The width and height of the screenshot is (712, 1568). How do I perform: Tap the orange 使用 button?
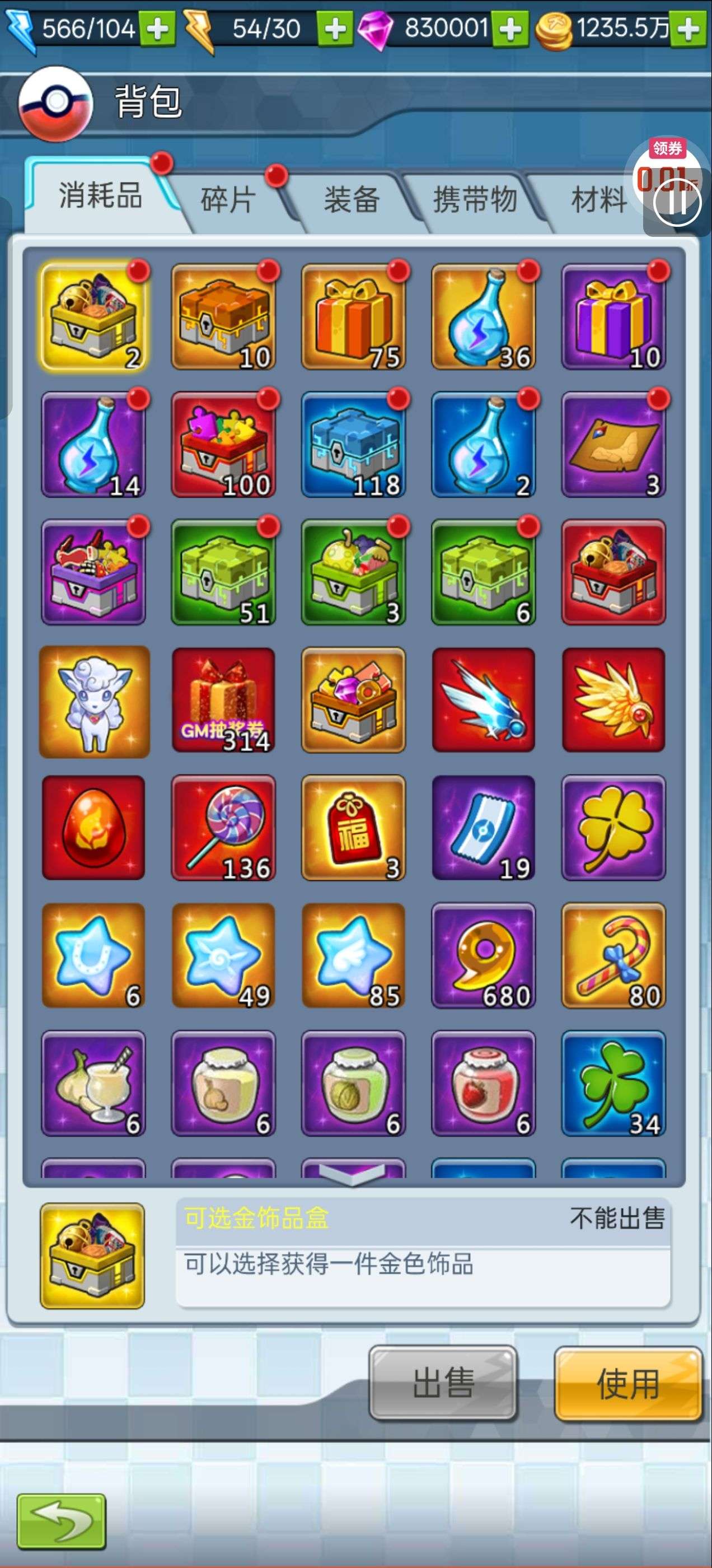coord(628,1383)
